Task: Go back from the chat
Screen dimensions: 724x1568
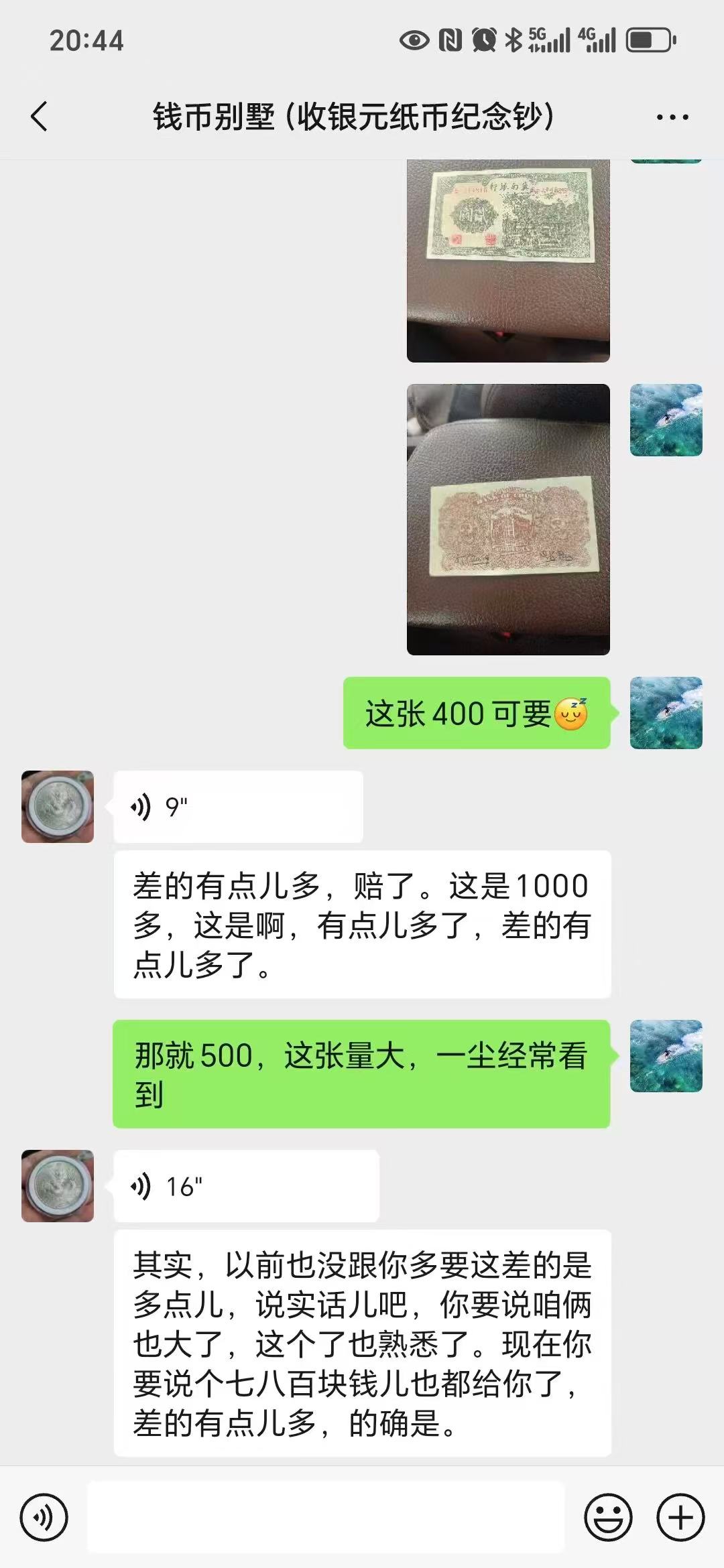Action: [40, 117]
